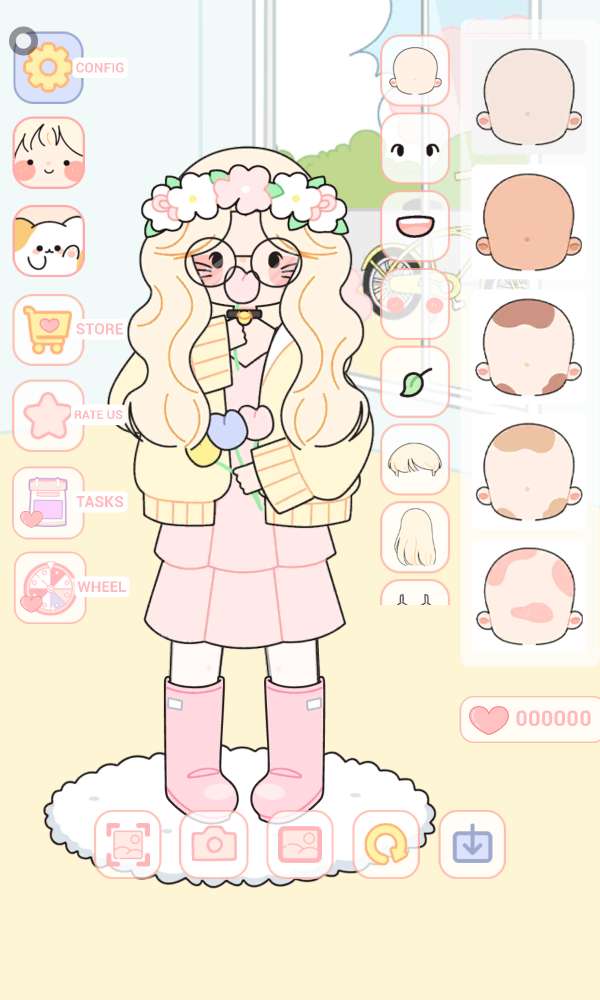Open the character face menu
600x1000 pixels.
48,153
